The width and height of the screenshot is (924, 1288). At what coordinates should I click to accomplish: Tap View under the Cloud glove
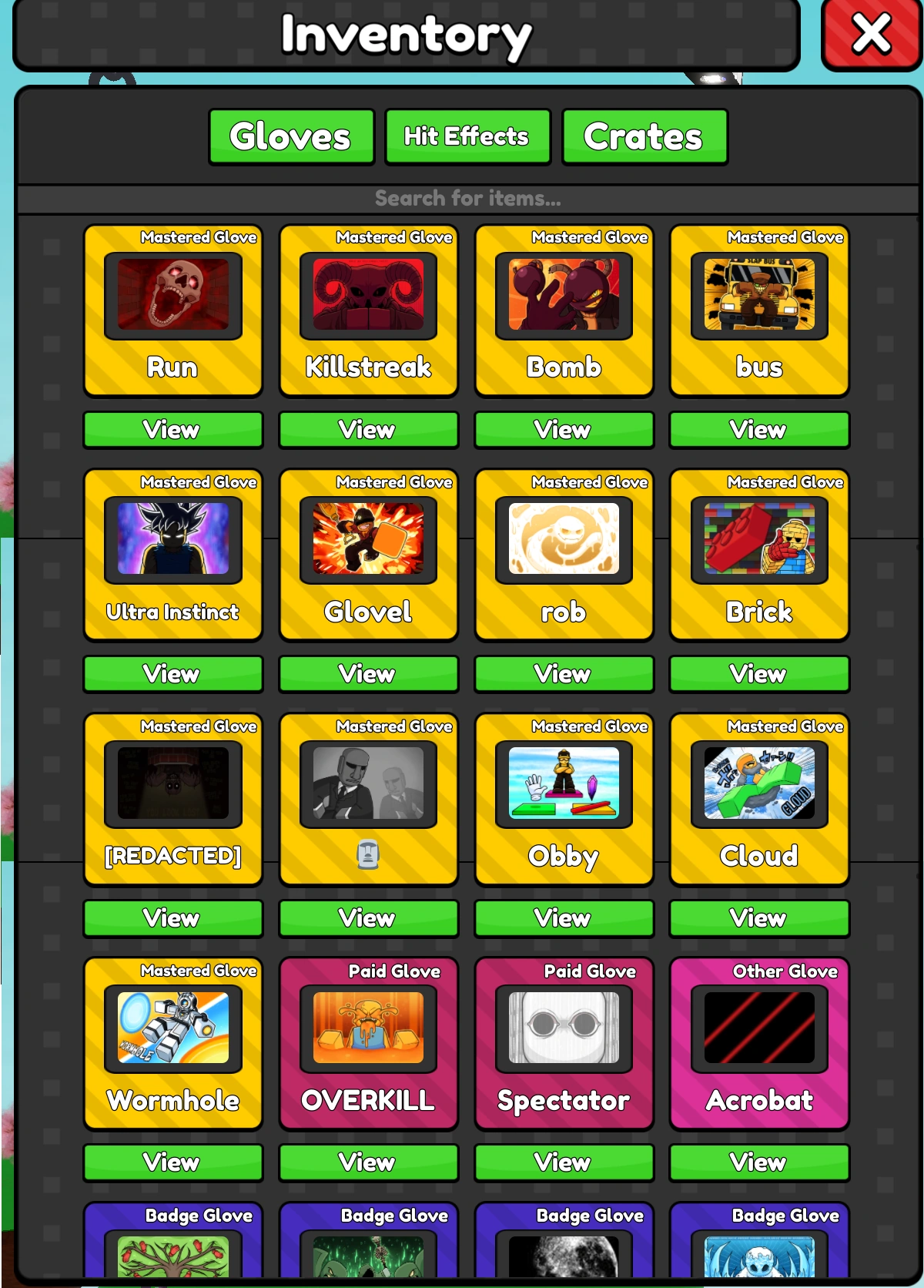759,918
